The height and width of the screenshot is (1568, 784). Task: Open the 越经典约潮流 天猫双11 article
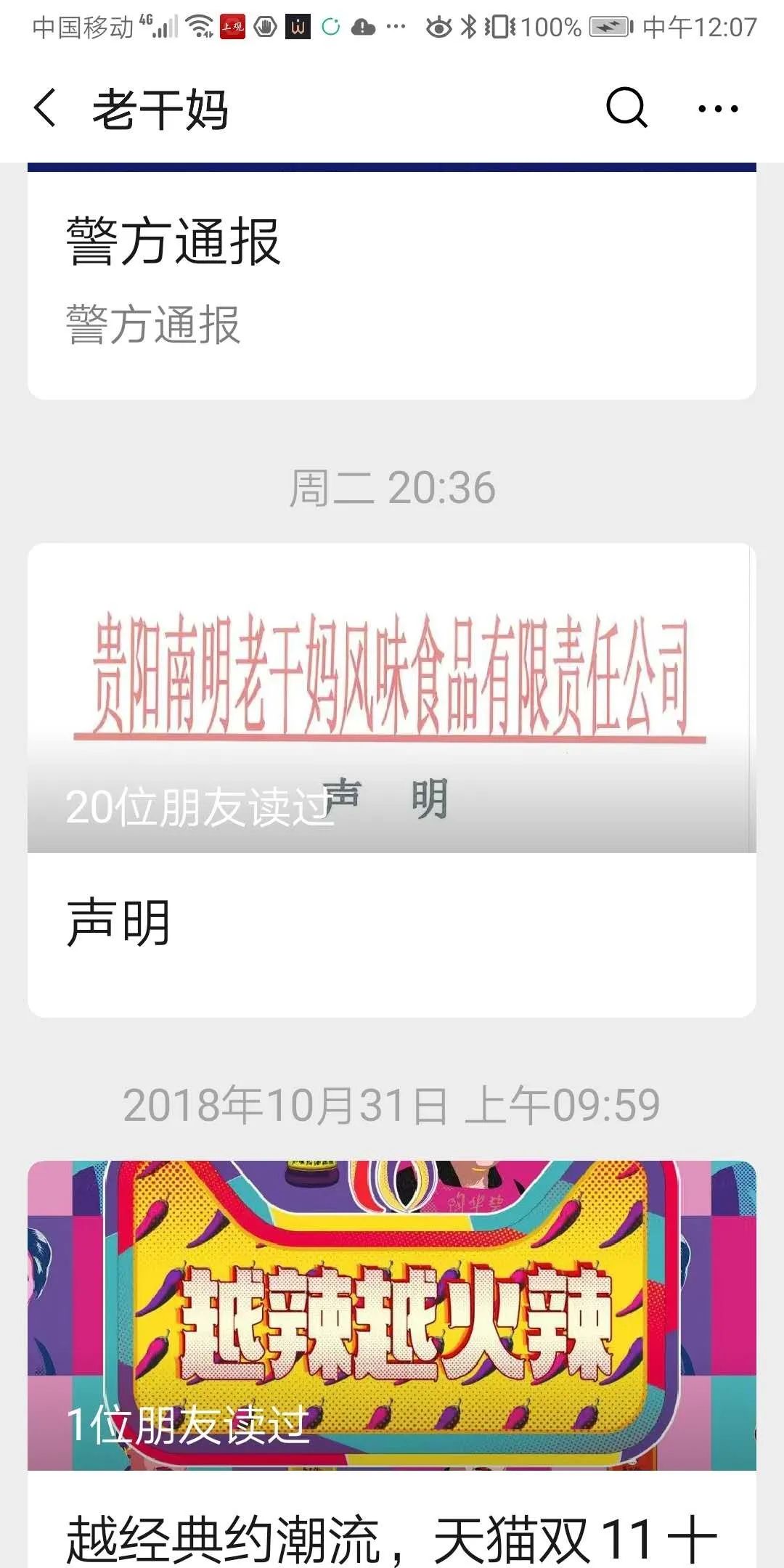(392, 1365)
